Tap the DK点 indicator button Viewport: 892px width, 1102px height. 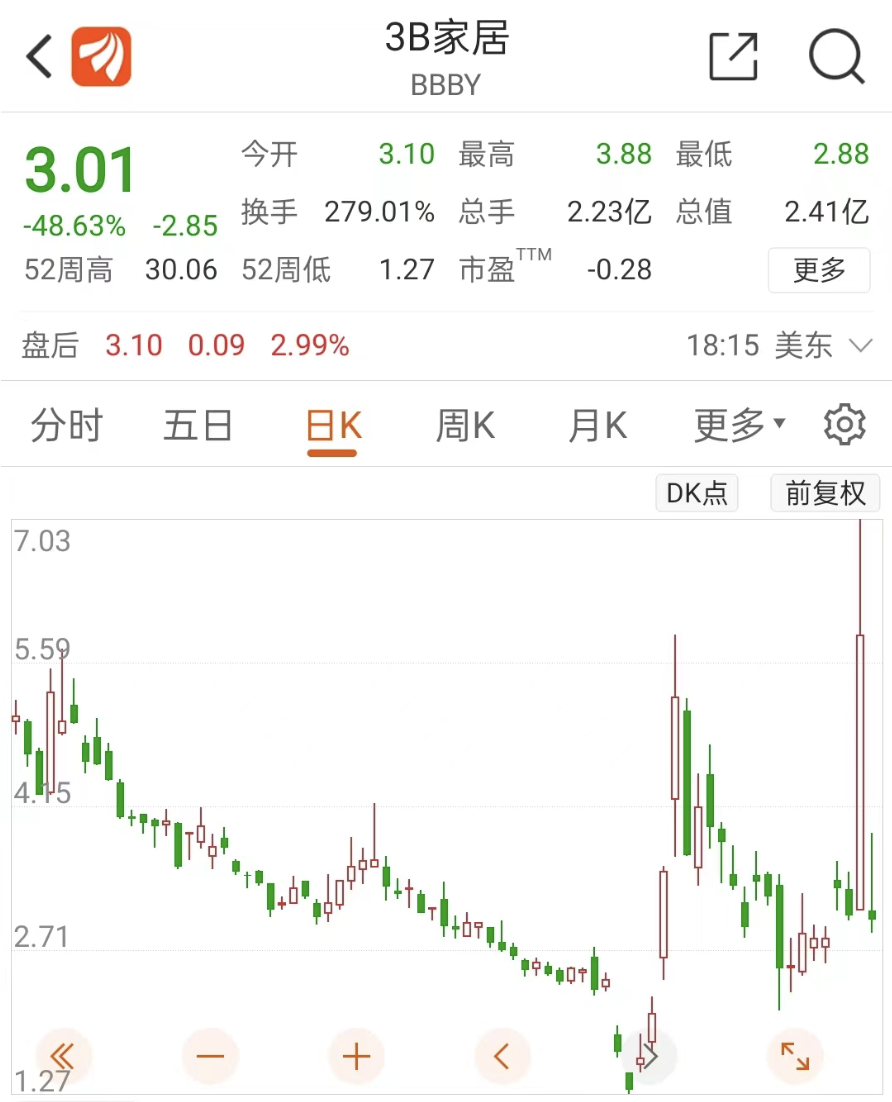point(697,493)
